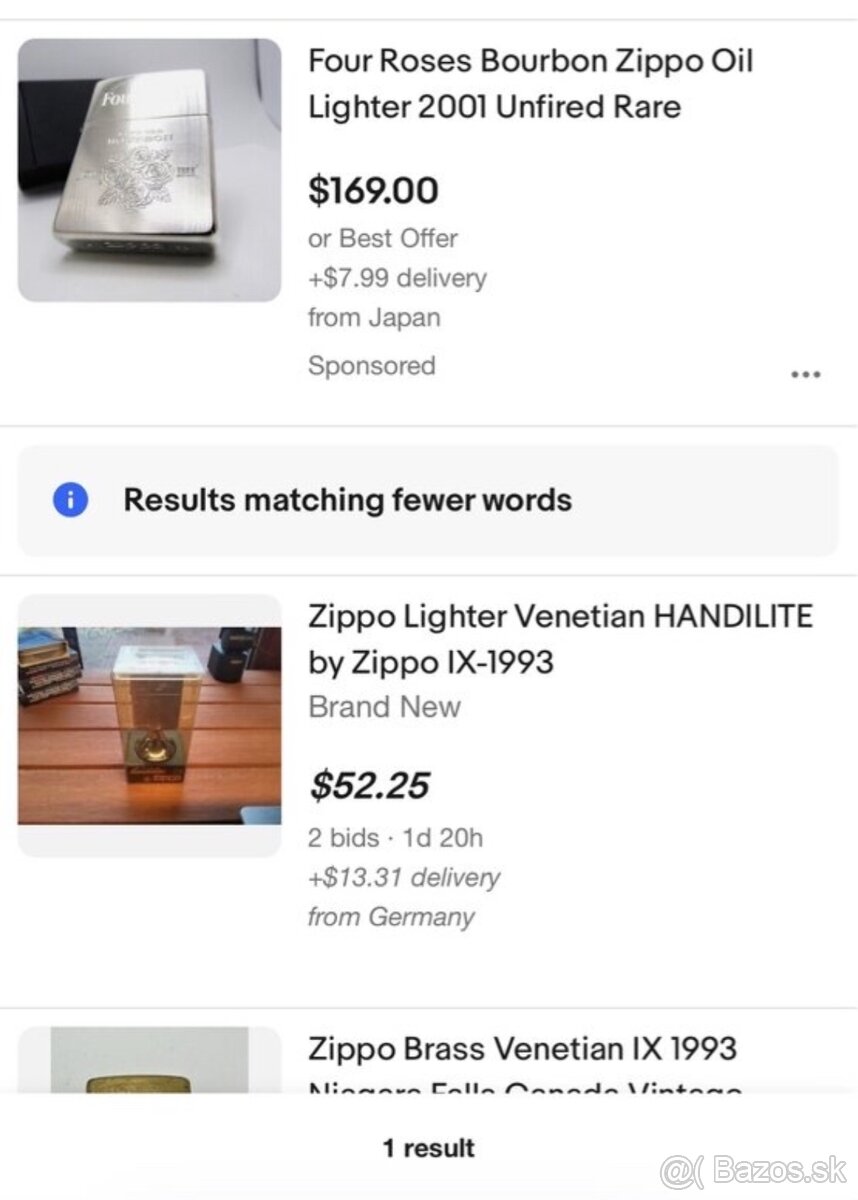858x1200 pixels.
Task: Click the $169.00 price text
Action: pyautogui.click(x=373, y=190)
